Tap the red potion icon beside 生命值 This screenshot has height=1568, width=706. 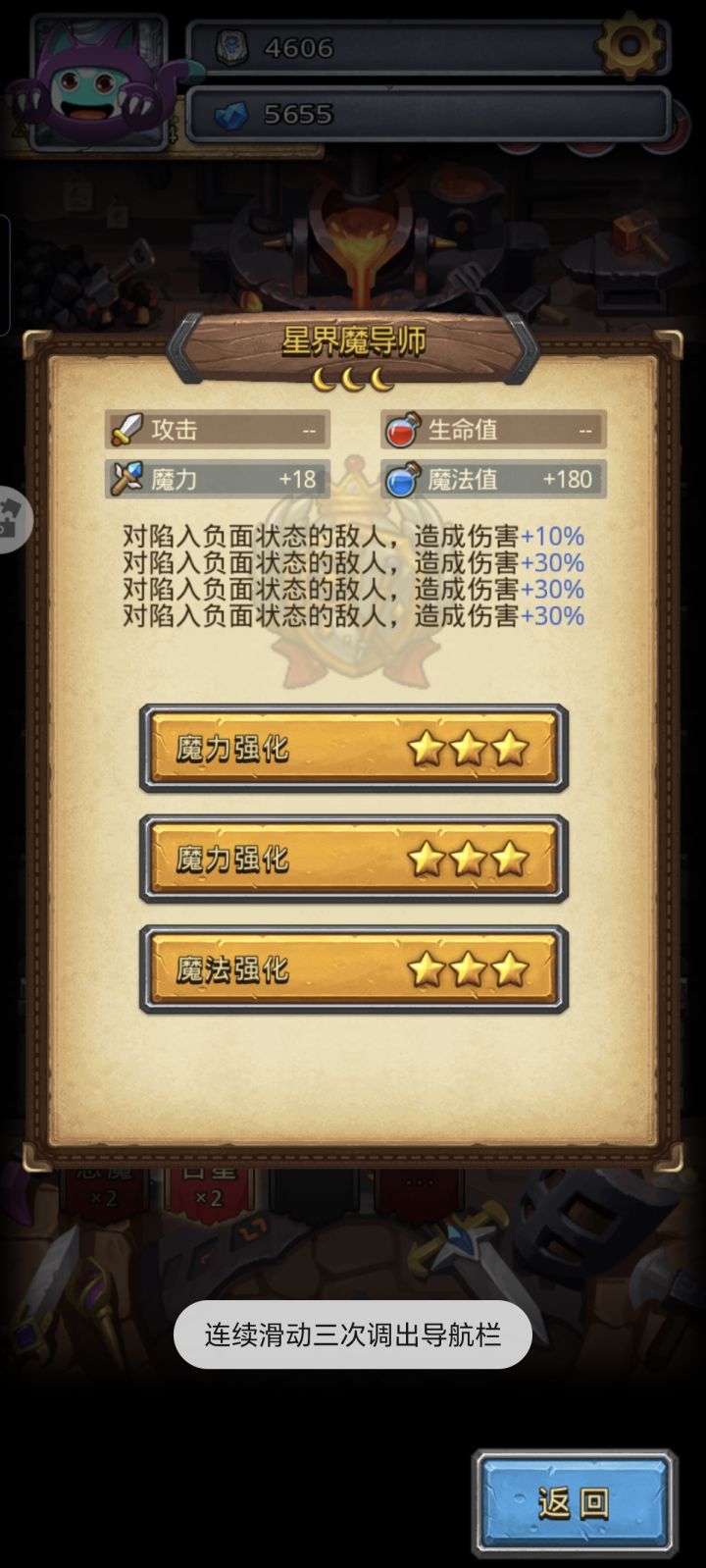[x=404, y=429]
